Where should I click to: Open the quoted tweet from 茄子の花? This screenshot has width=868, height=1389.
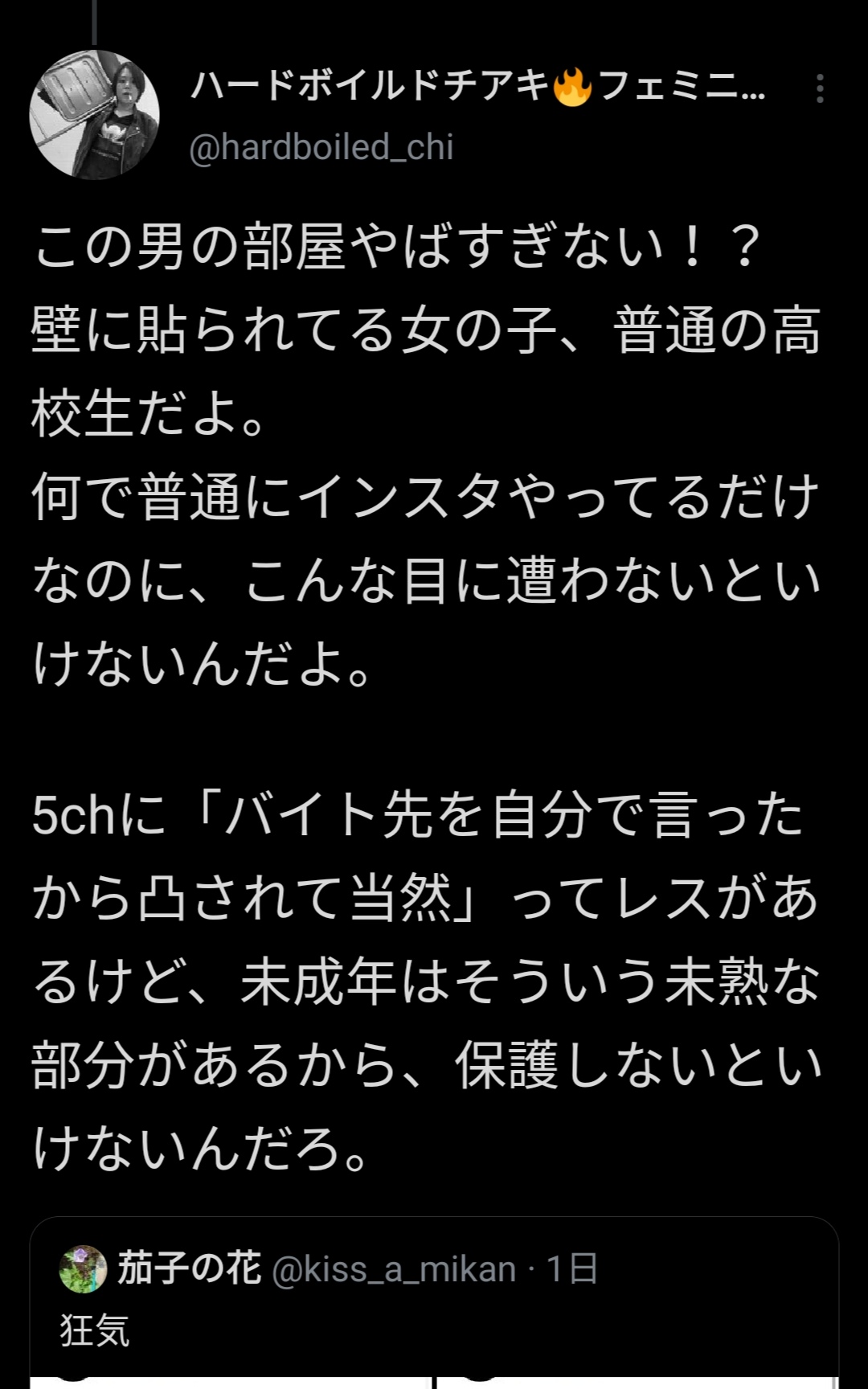tap(434, 1303)
